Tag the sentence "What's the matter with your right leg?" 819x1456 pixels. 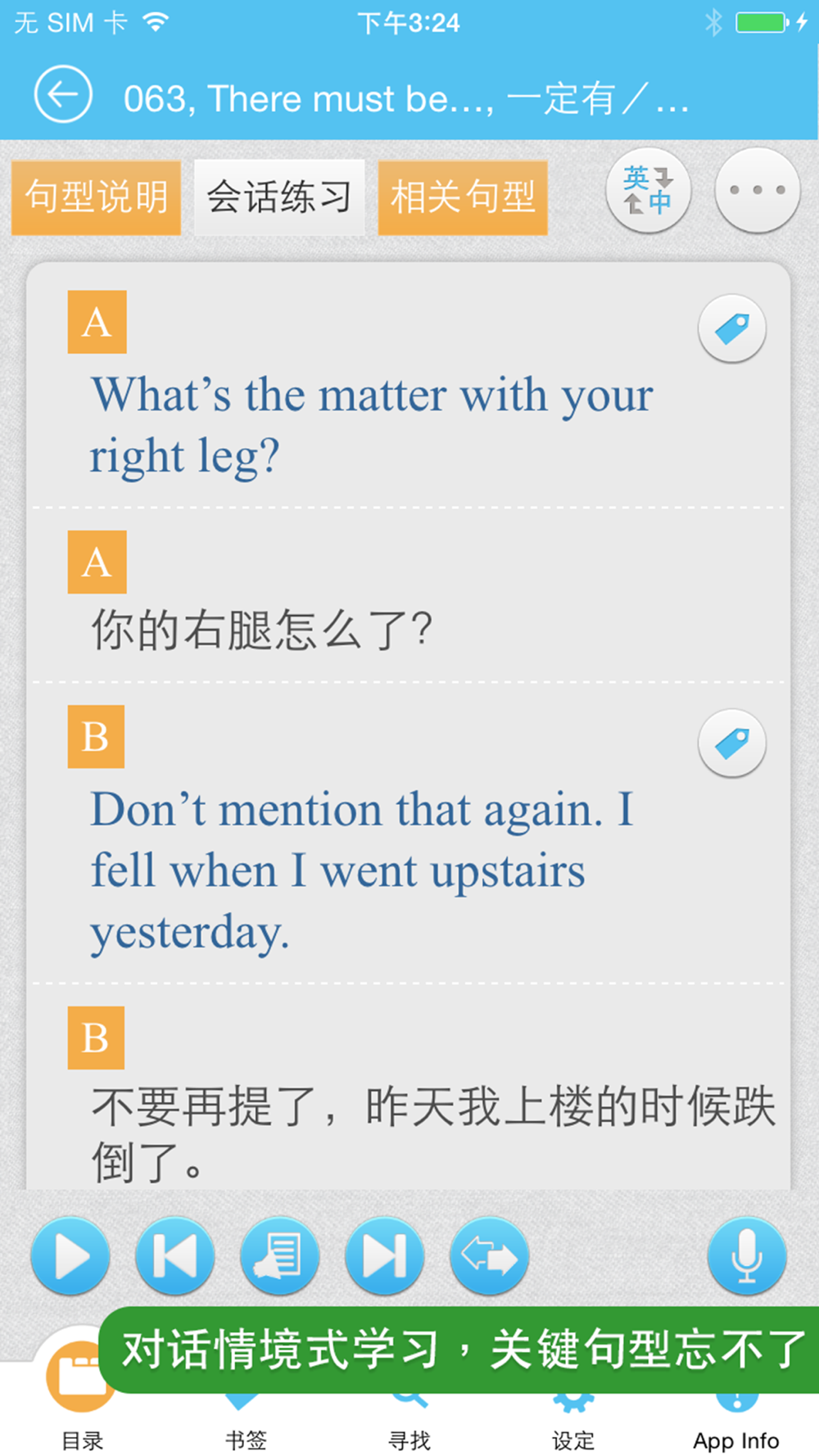coord(731,328)
